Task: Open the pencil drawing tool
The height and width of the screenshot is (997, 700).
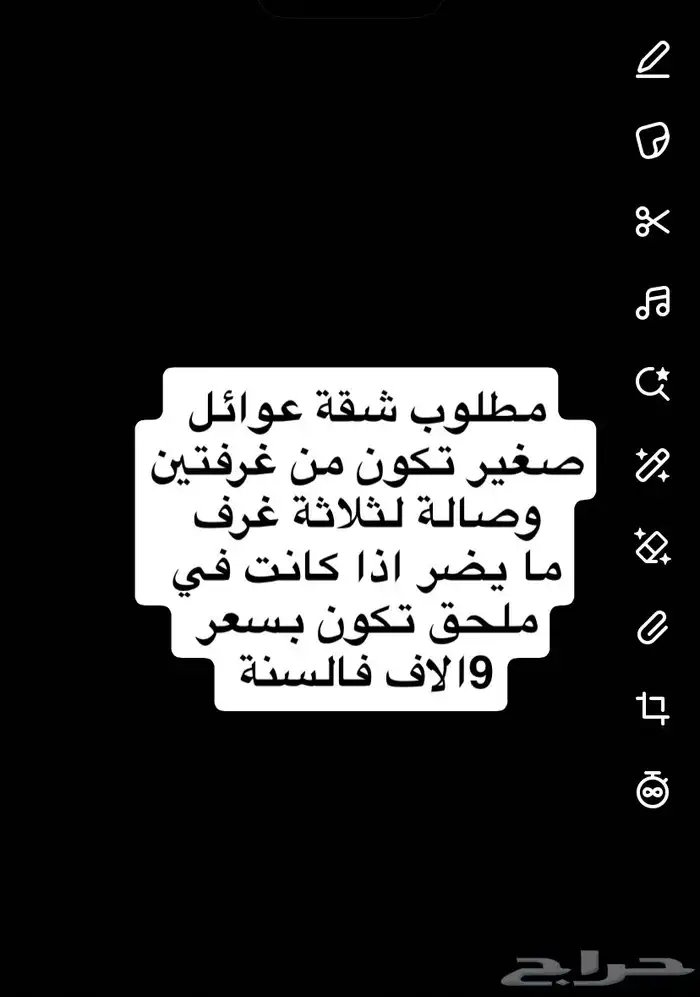Action: click(x=652, y=59)
